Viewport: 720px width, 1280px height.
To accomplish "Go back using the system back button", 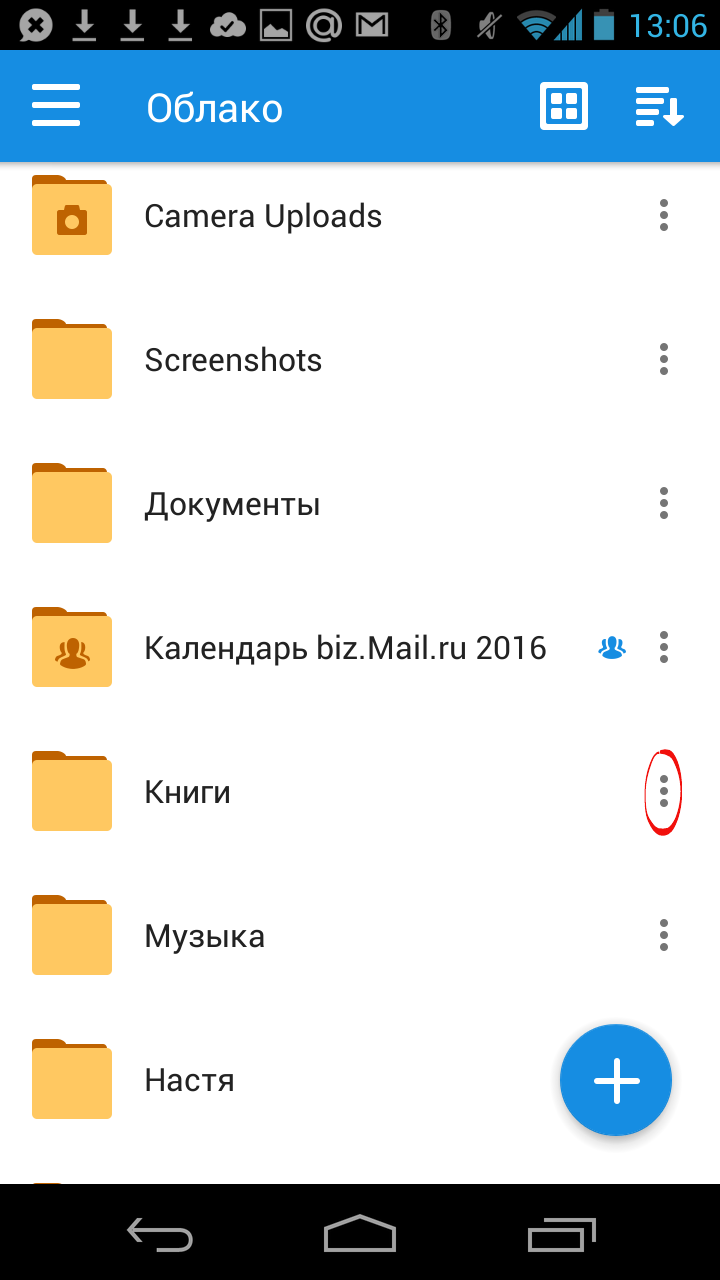I will click(160, 1235).
